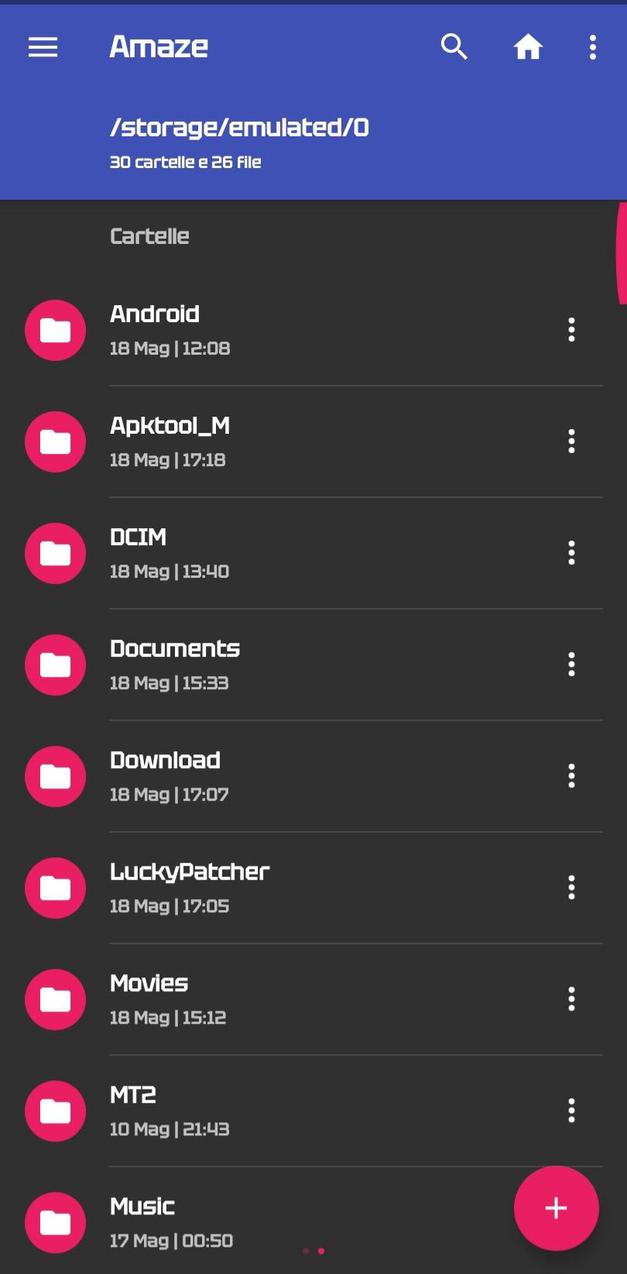Create new item with plus button
This screenshot has width=627, height=1274.
click(x=556, y=1208)
